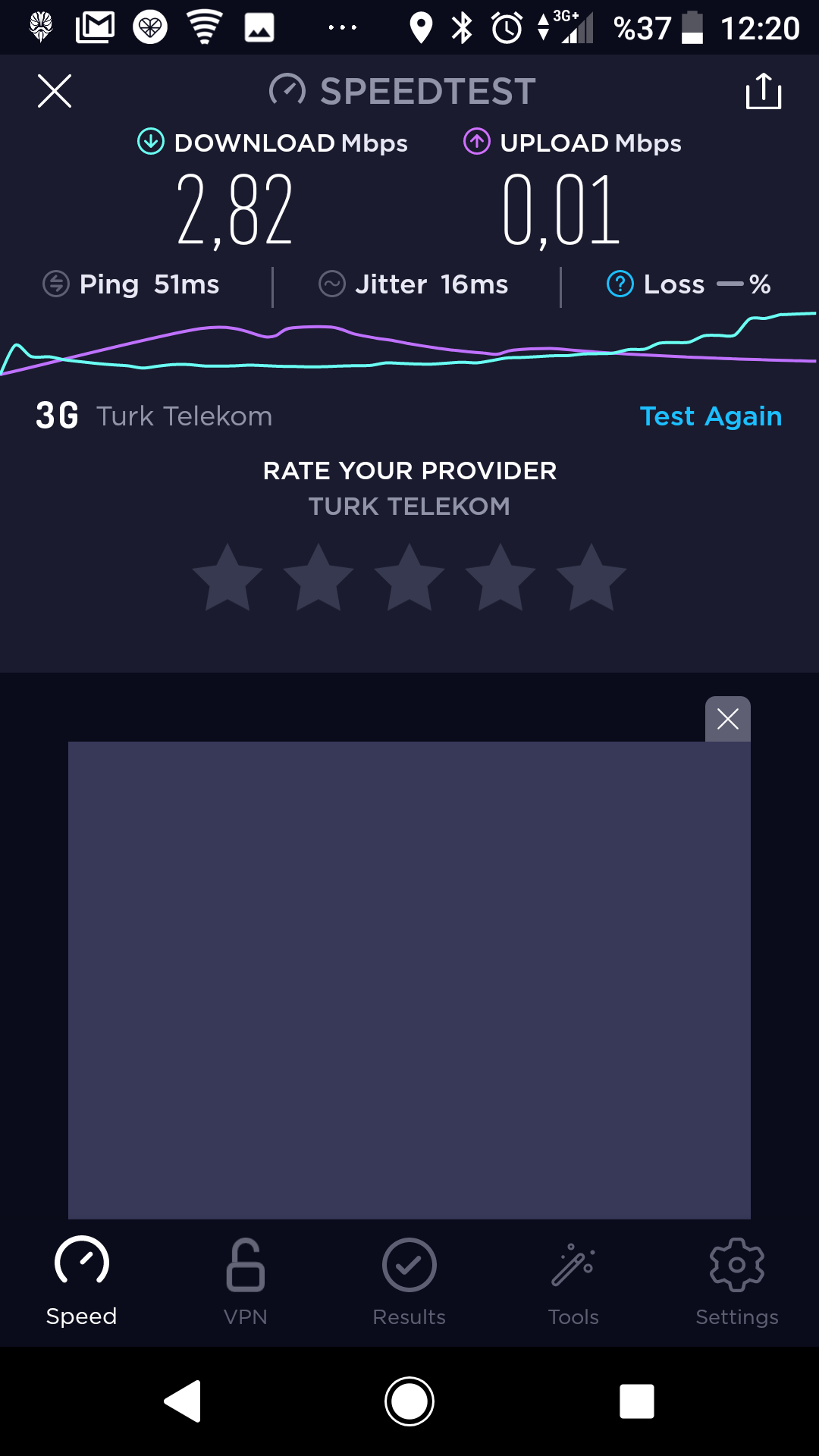819x1456 pixels.
Task: Open the Results tab
Action: [x=409, y=1282]
